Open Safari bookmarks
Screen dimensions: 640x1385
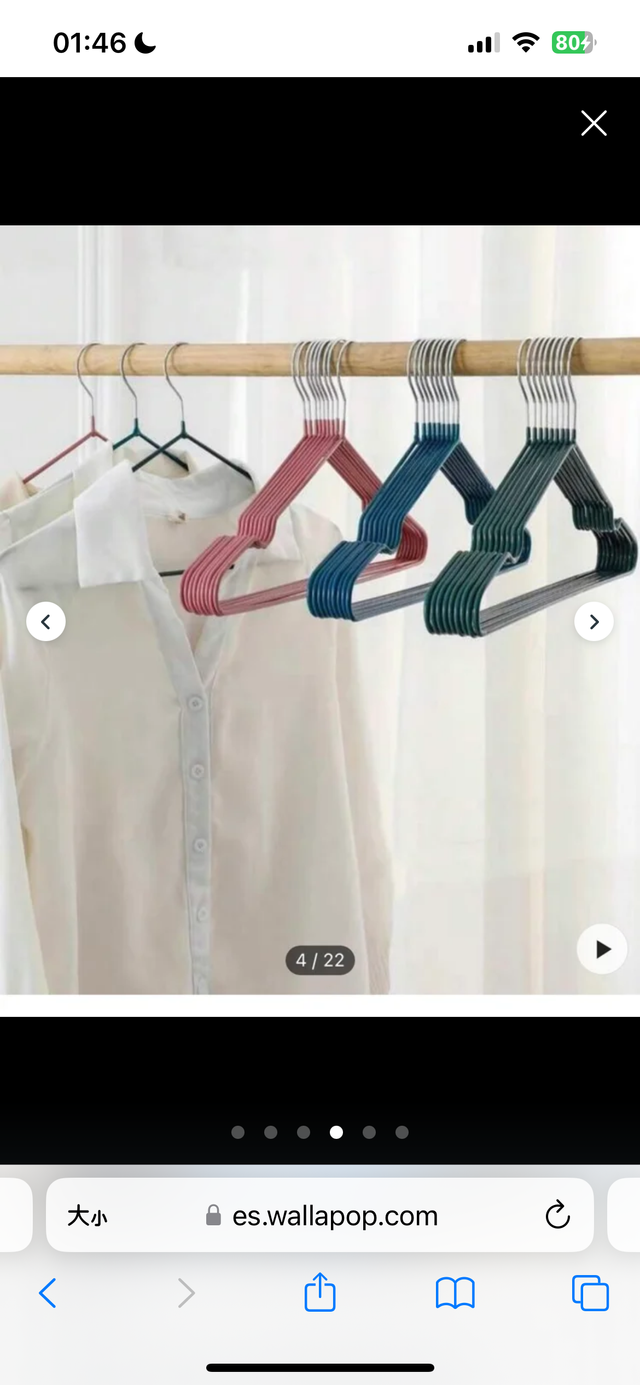click(455, 1293)
